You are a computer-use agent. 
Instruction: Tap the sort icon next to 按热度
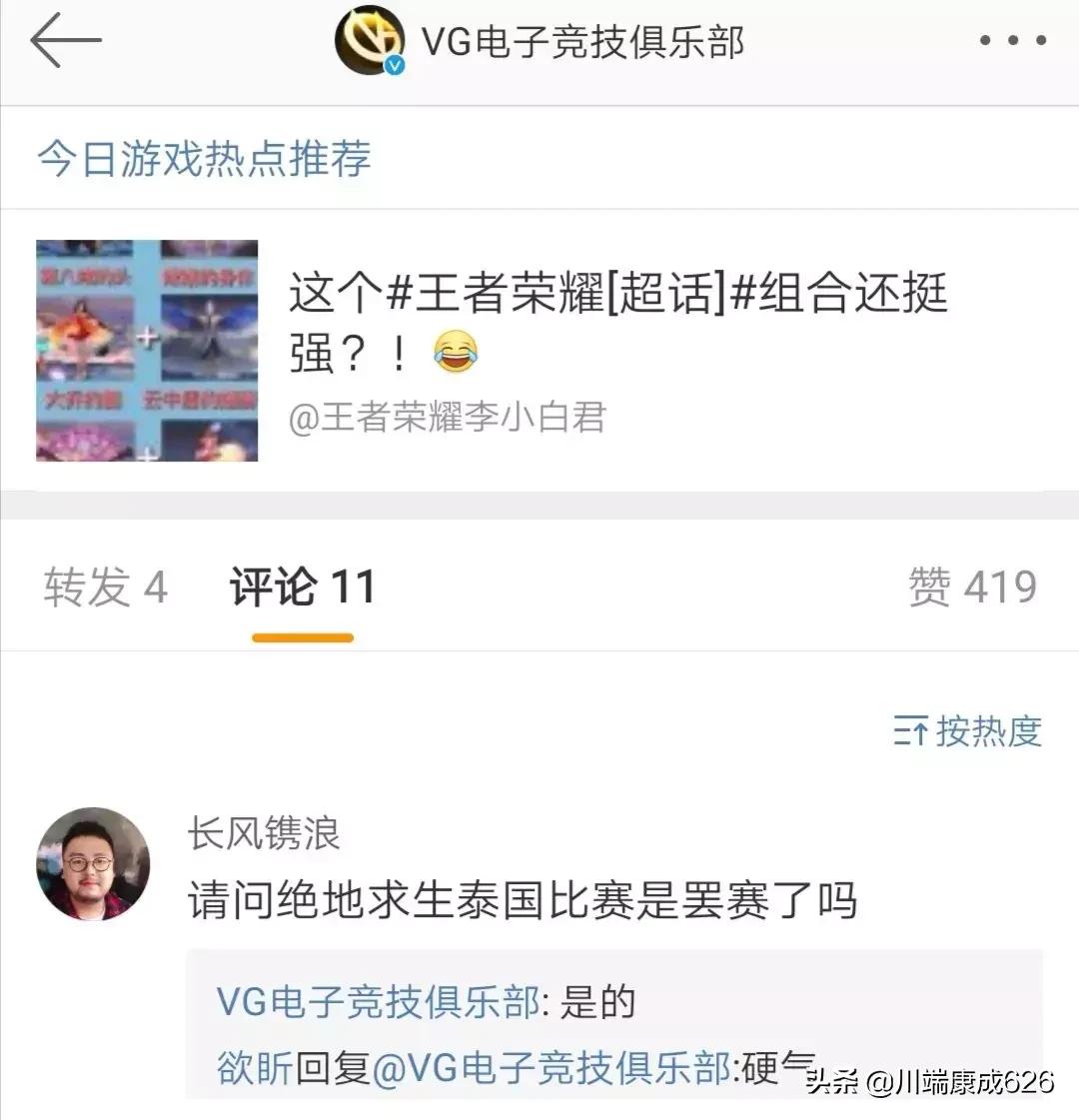(910, 734)
